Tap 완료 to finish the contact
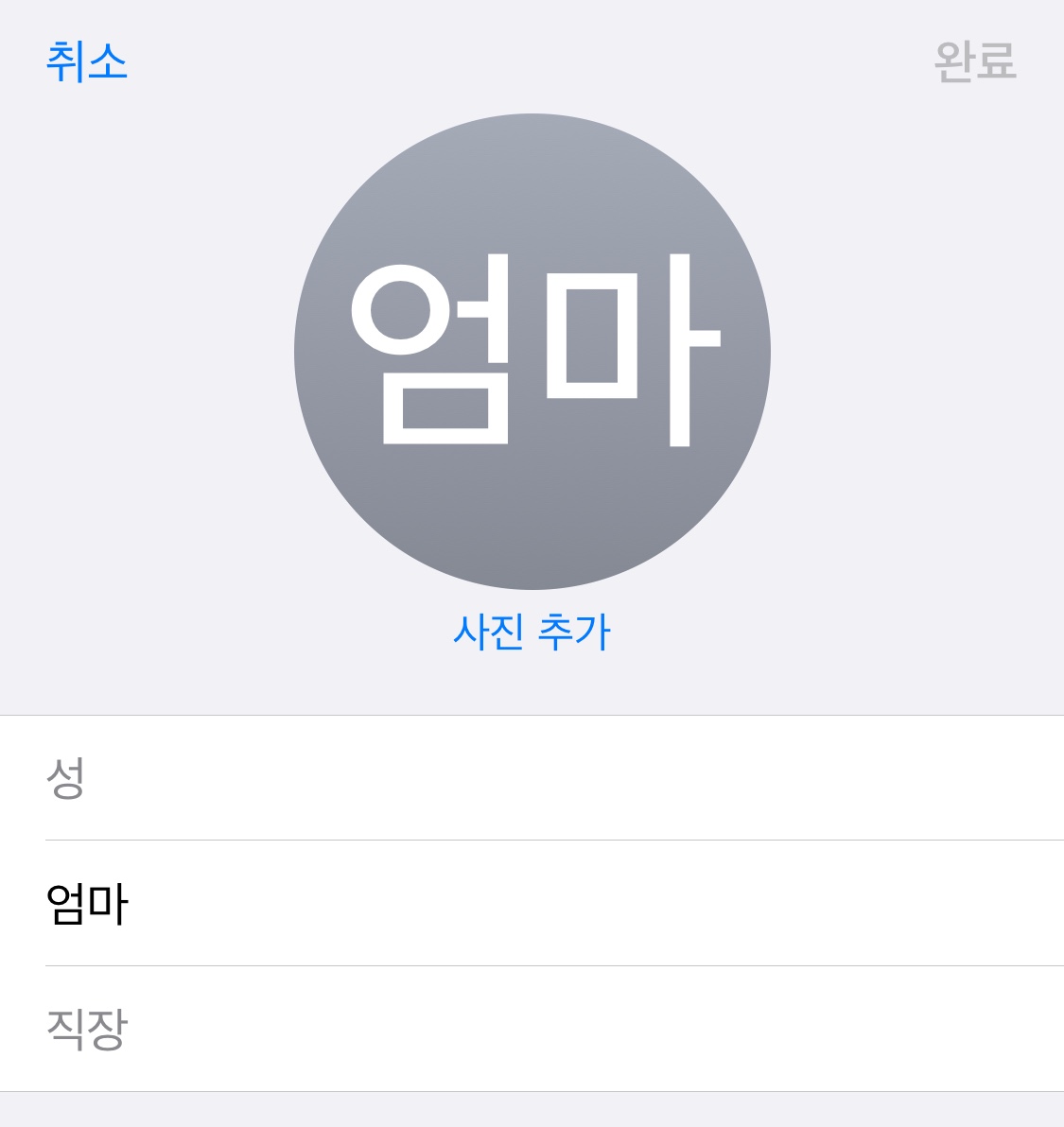Viewport: 1064px width, 1127px height. click(x=974, y=62)
